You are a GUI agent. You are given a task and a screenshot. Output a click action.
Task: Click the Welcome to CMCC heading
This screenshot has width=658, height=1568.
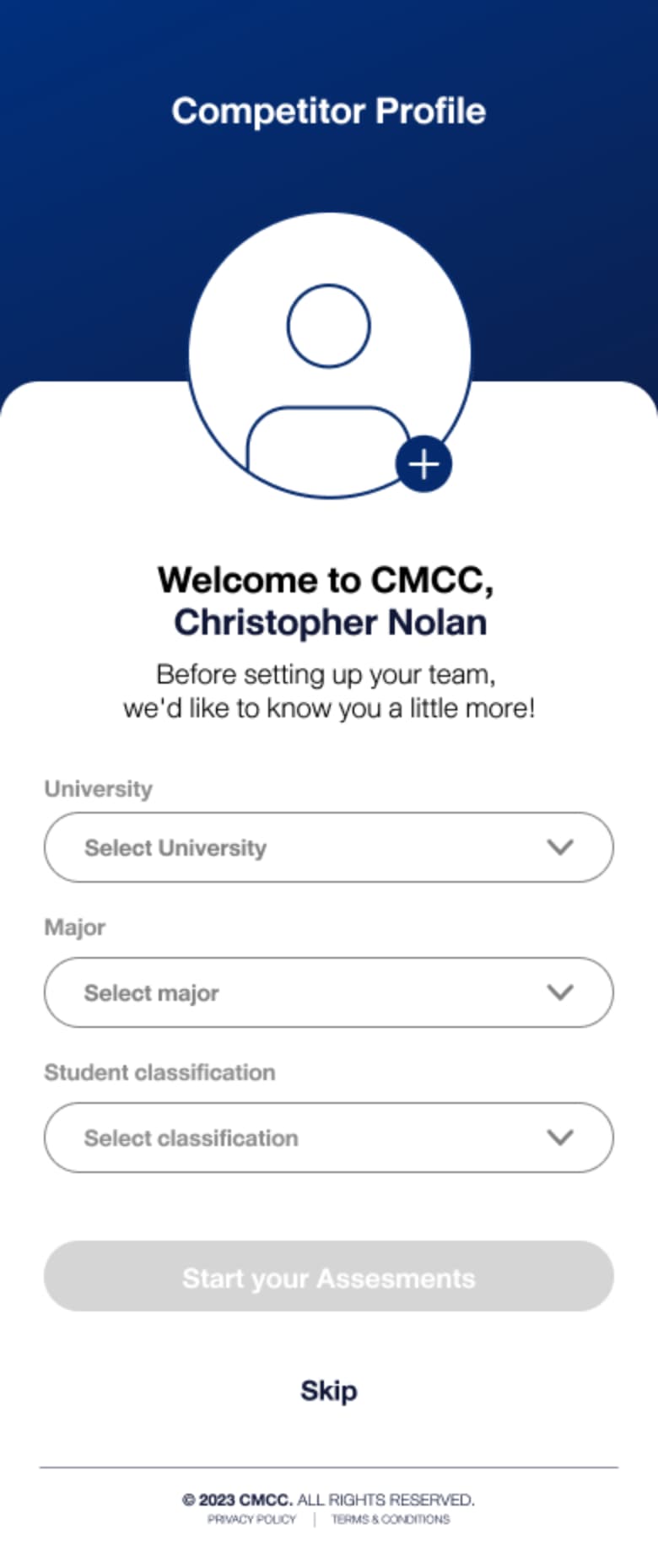click(x=329, y=580)
